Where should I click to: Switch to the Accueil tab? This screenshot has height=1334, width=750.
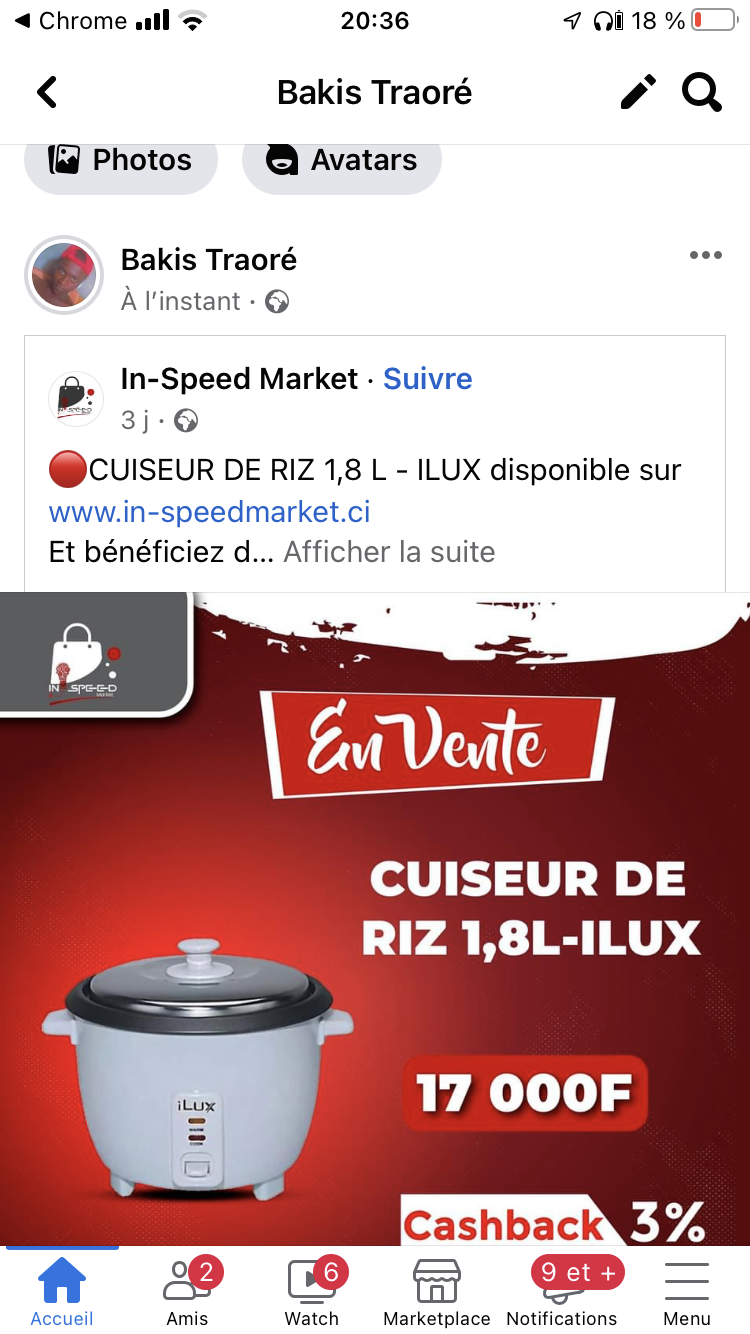tap(62, 1291)
